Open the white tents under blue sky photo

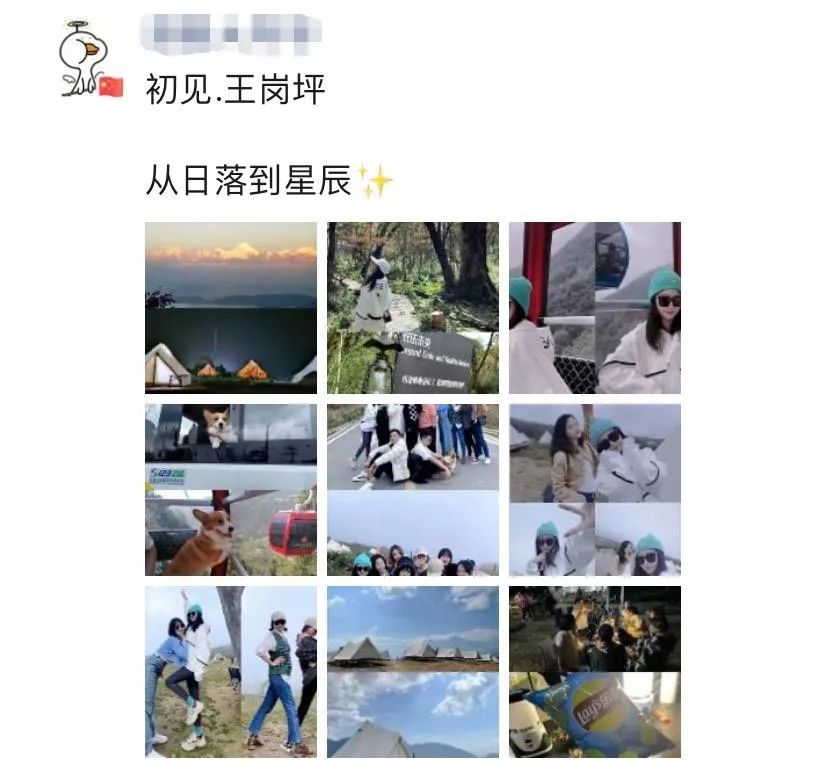pyautogui.click(x=413, y=671)
